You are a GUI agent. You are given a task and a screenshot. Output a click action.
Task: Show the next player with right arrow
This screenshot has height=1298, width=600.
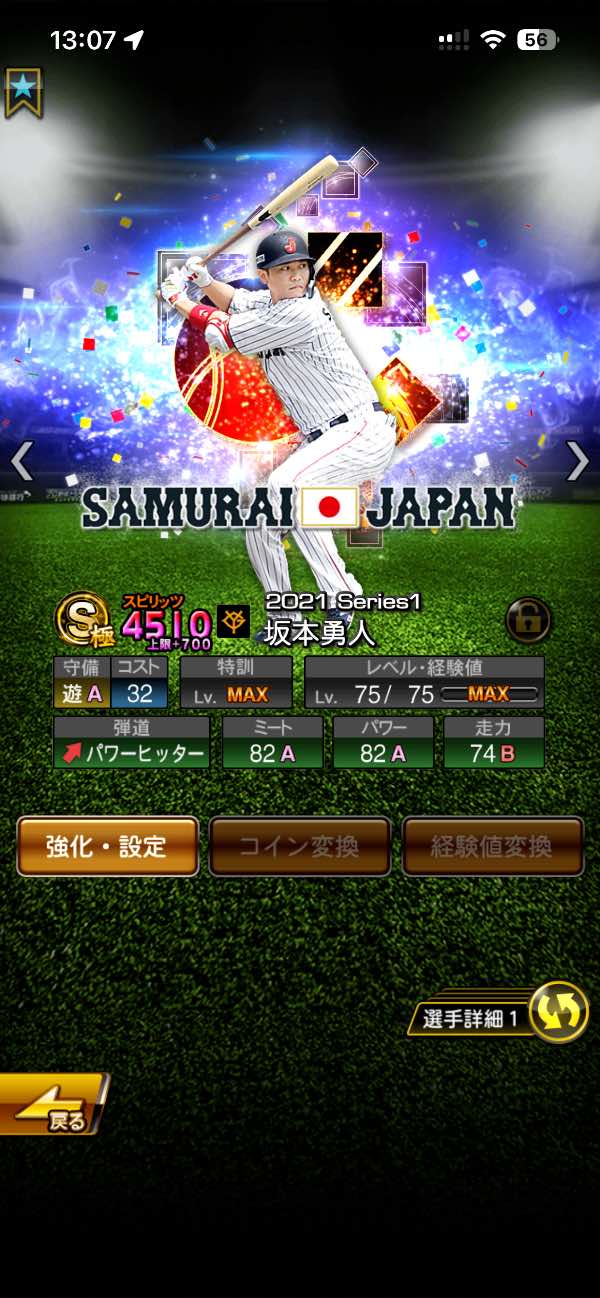(x=577, y=461)
